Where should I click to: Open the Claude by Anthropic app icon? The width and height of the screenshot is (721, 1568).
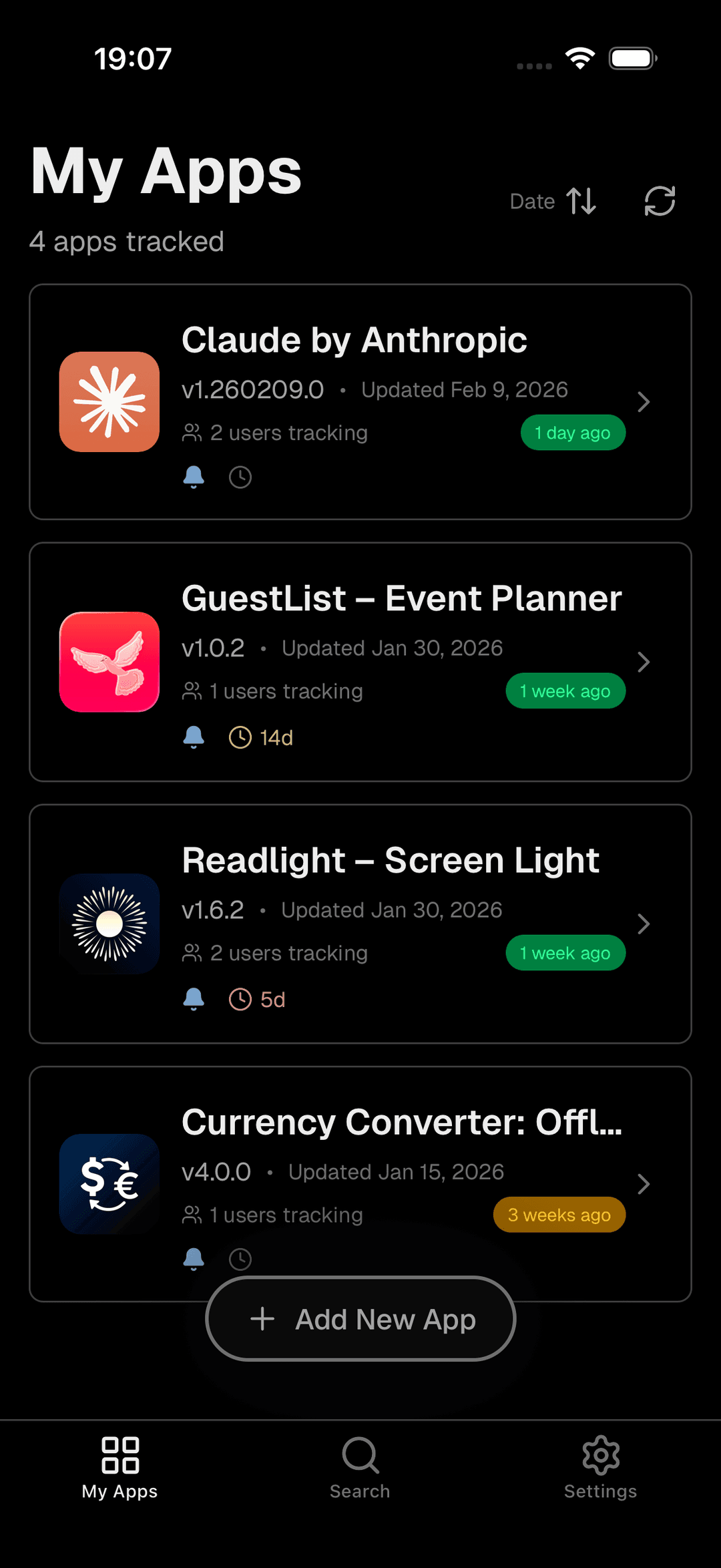[109, 402]
